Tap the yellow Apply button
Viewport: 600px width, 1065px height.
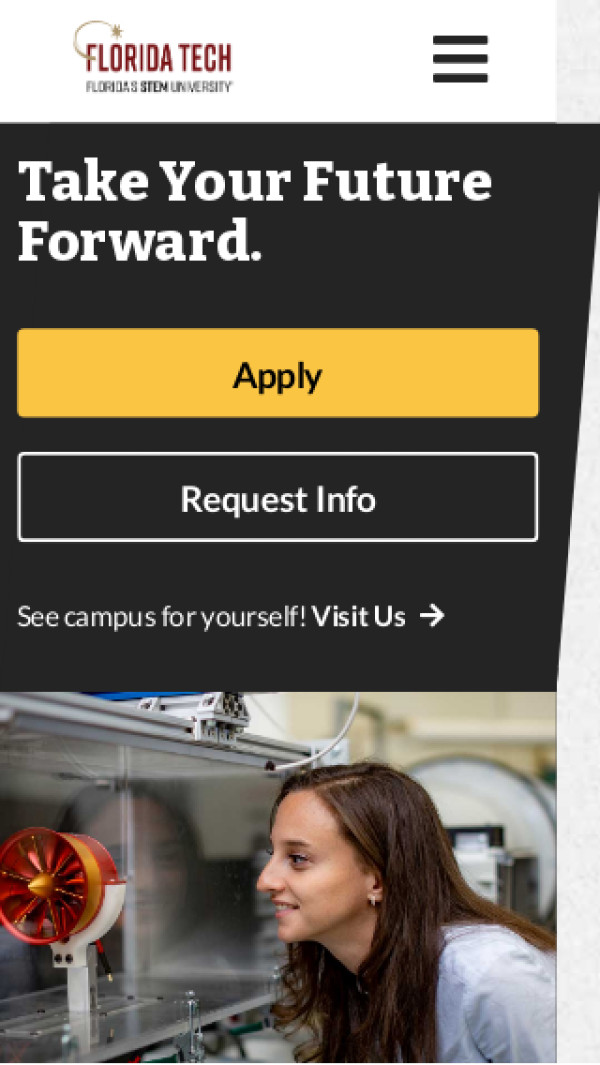pos(278,373)
